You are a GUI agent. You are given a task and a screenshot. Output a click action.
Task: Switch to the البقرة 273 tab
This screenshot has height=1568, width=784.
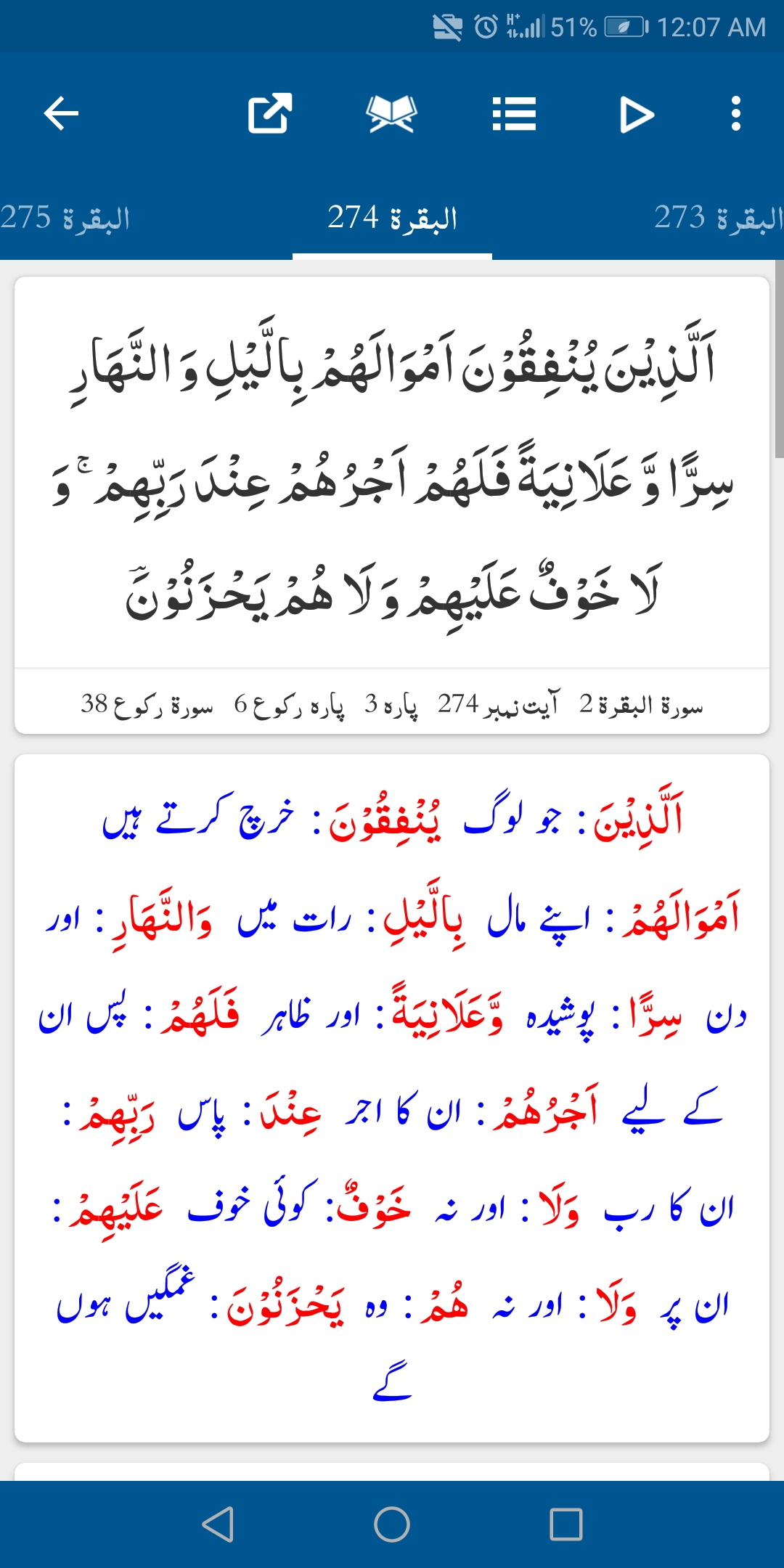coord(717,218)
